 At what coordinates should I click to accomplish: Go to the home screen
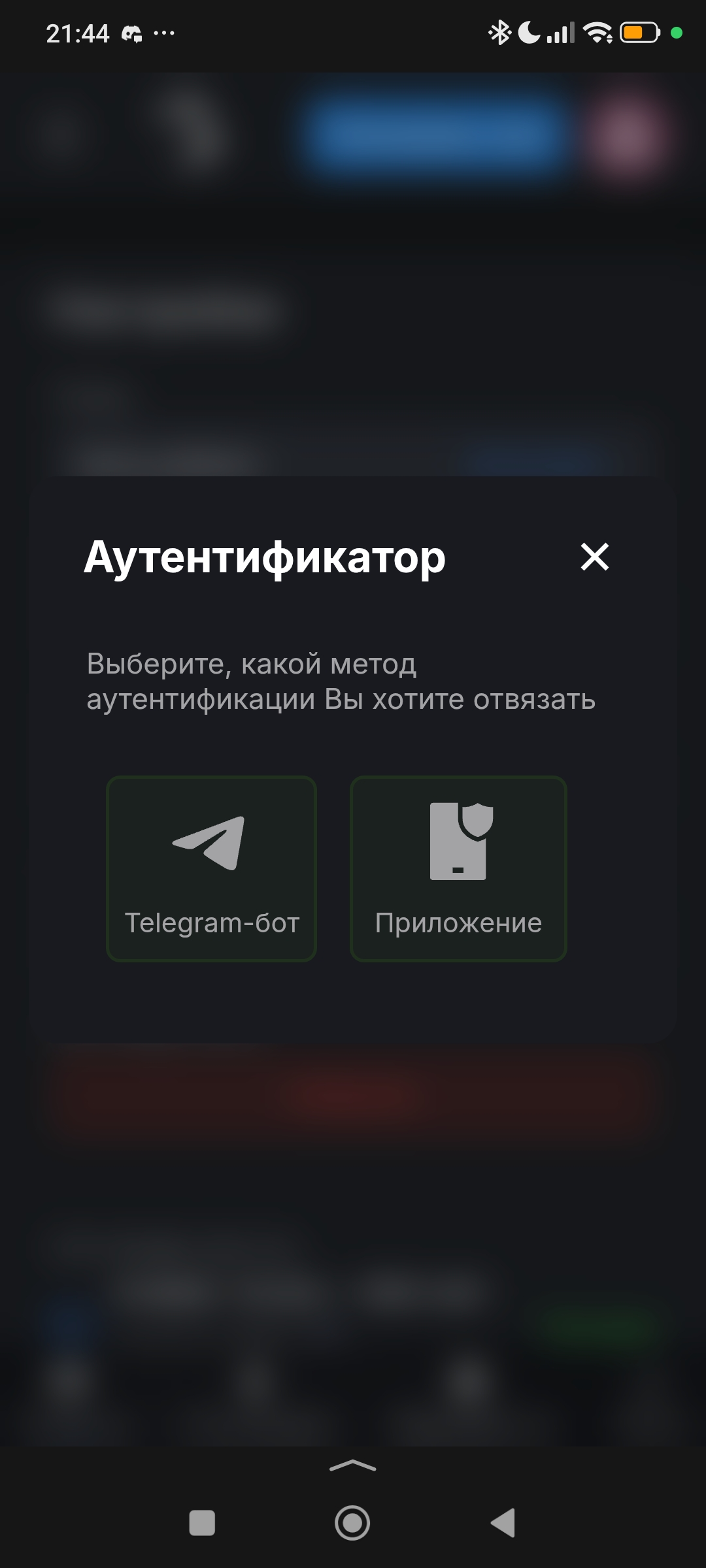352,1523
